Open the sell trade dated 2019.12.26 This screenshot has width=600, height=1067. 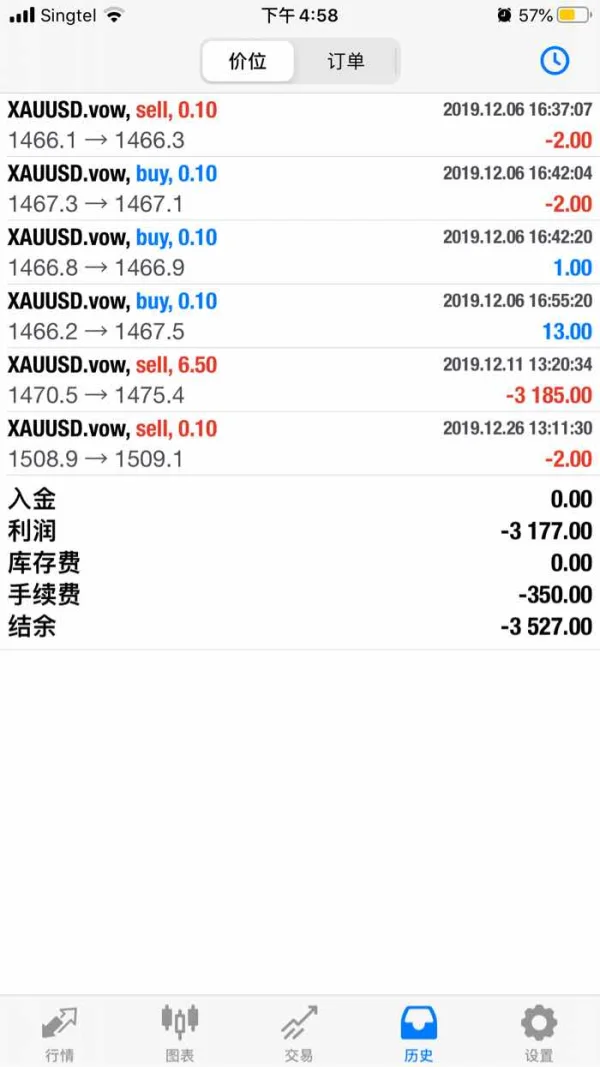pos(300,444)
